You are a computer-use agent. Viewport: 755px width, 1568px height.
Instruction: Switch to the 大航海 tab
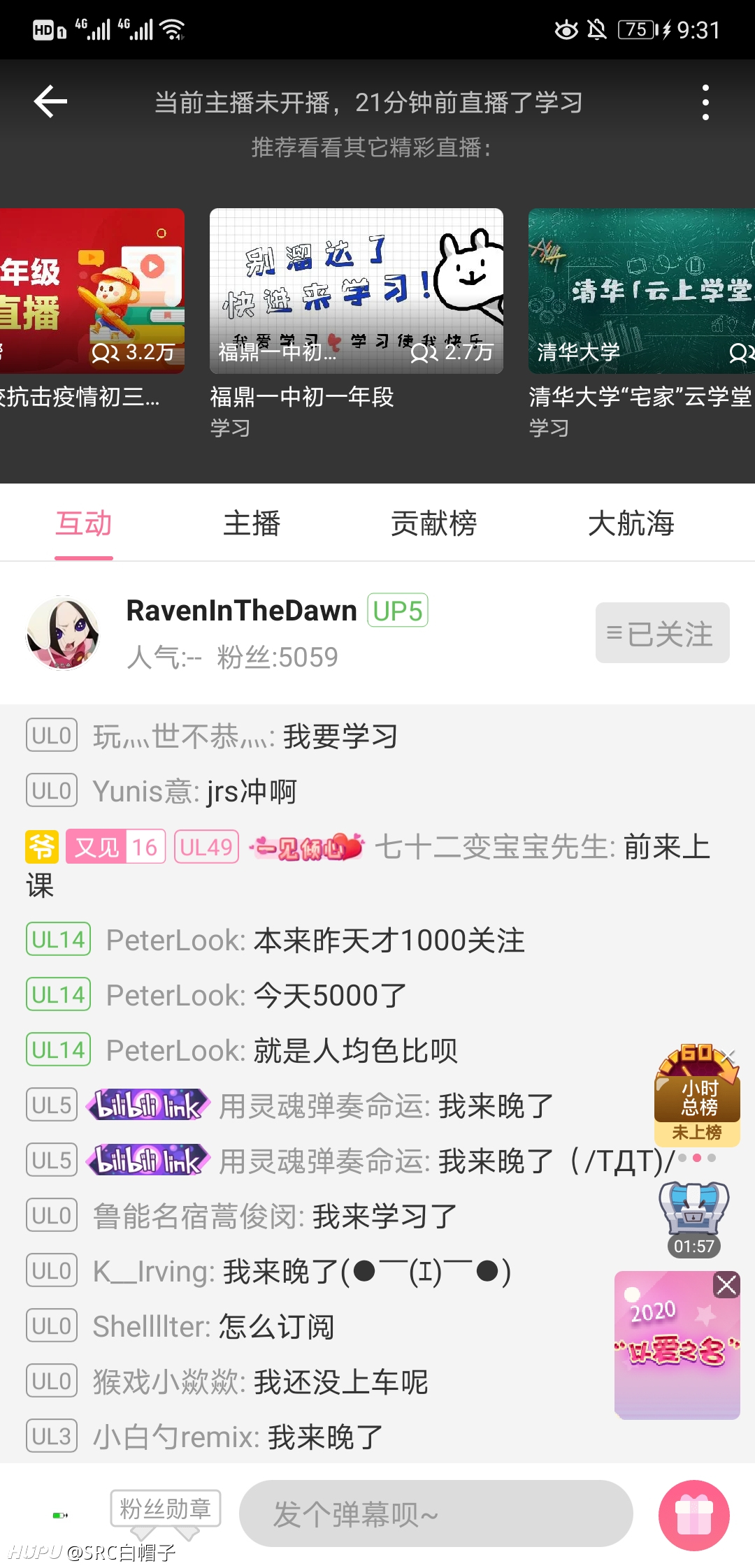pos(631,523)
